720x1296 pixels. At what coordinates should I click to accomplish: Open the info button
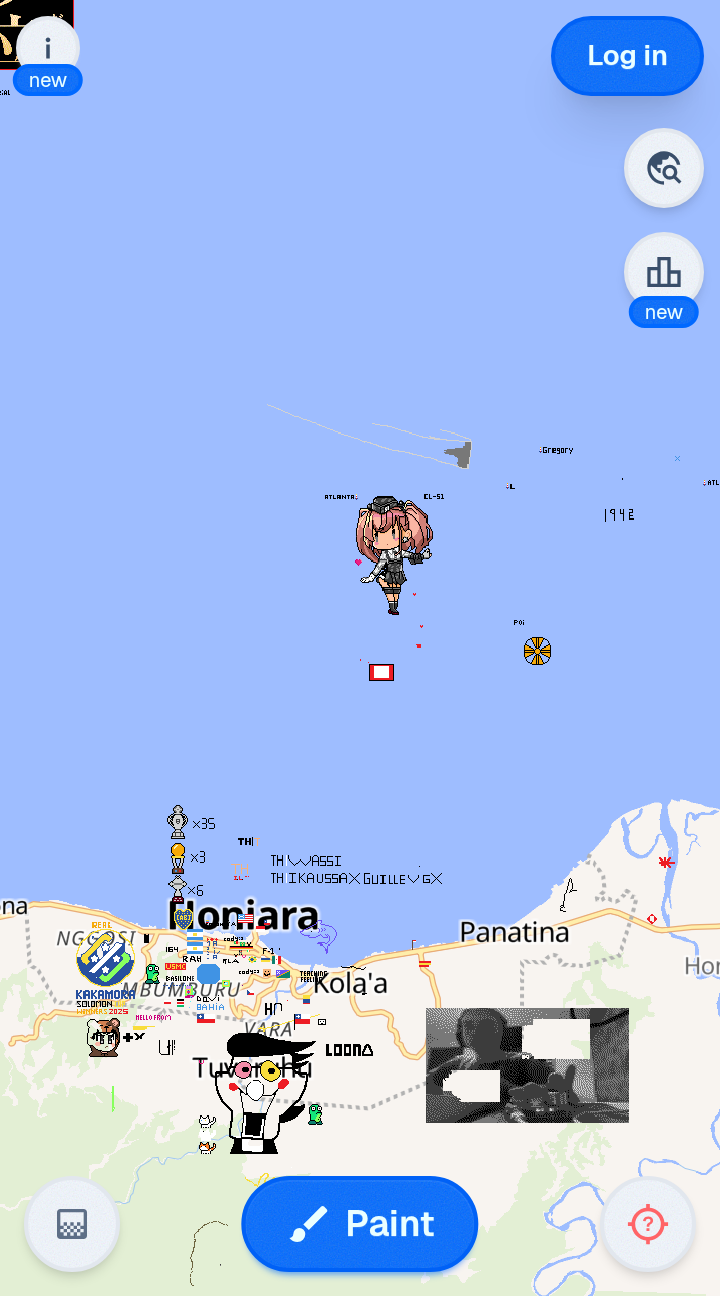(47, 47)
